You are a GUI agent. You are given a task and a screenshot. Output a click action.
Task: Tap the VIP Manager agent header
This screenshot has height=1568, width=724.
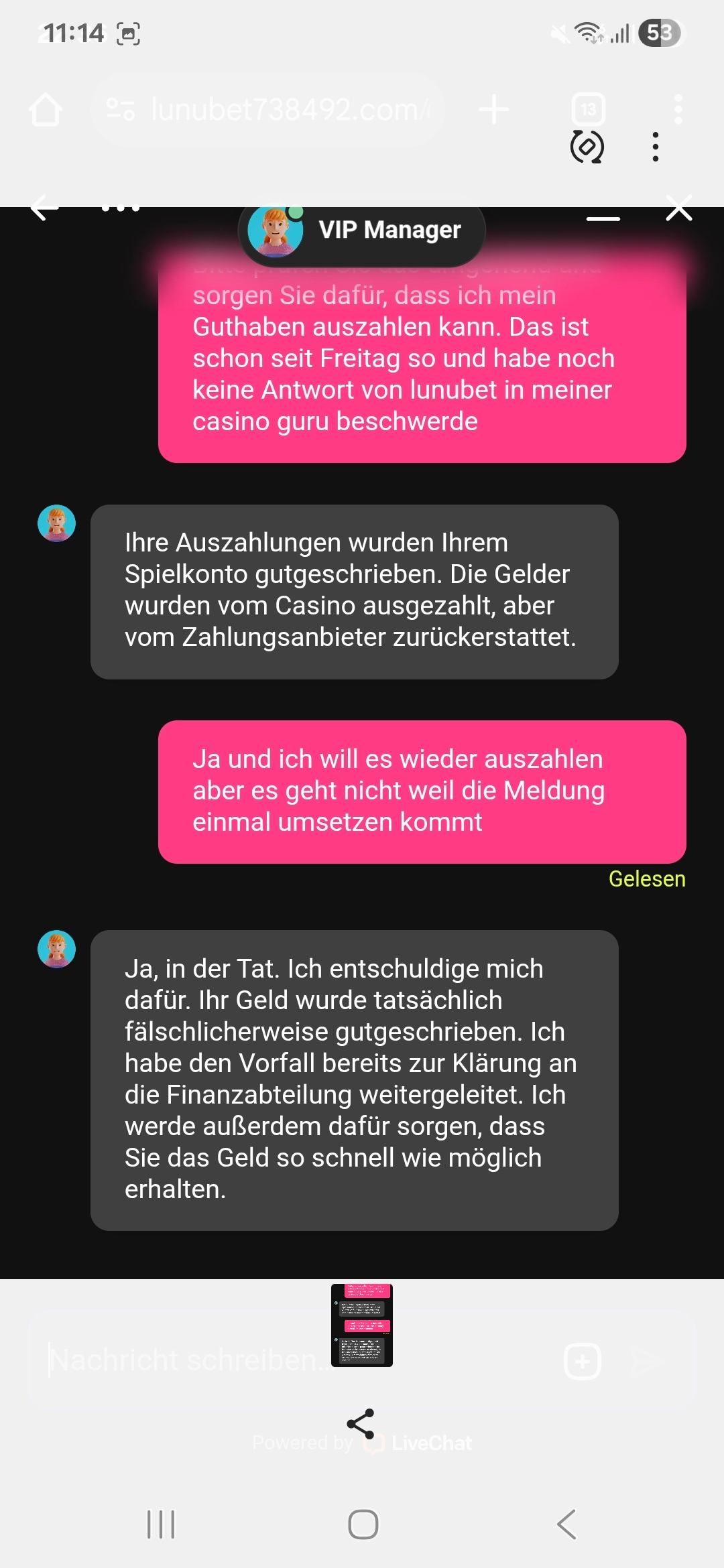(x=361, y=230)
